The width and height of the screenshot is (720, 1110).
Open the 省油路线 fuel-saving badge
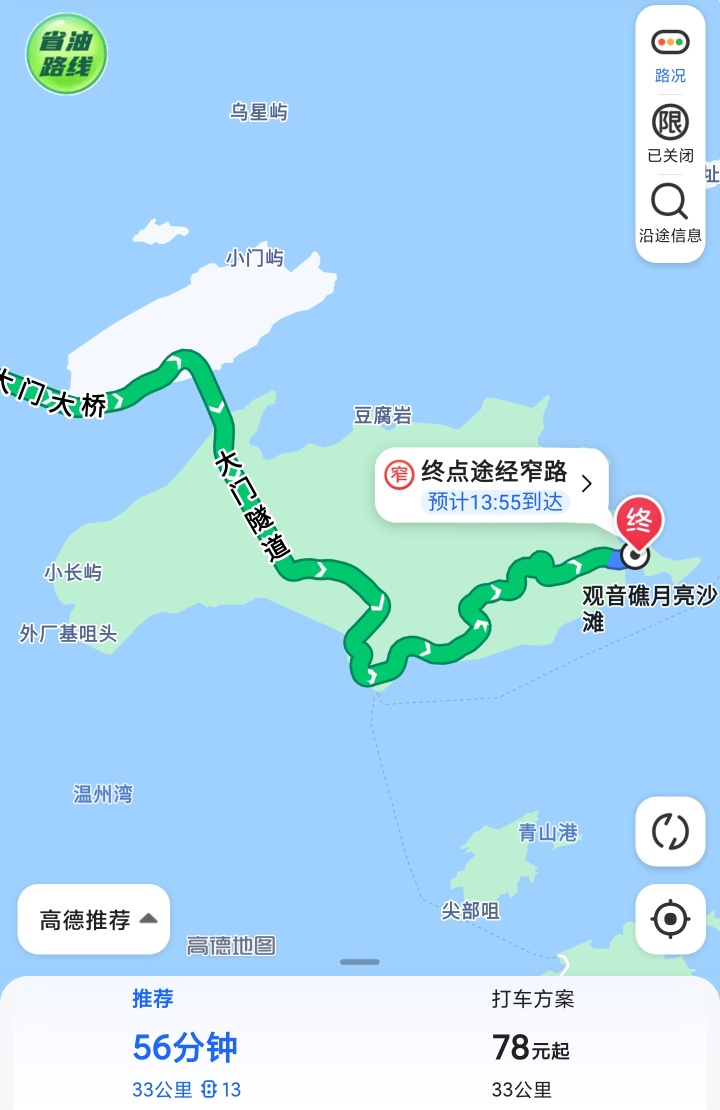click(x=66, y=54)
